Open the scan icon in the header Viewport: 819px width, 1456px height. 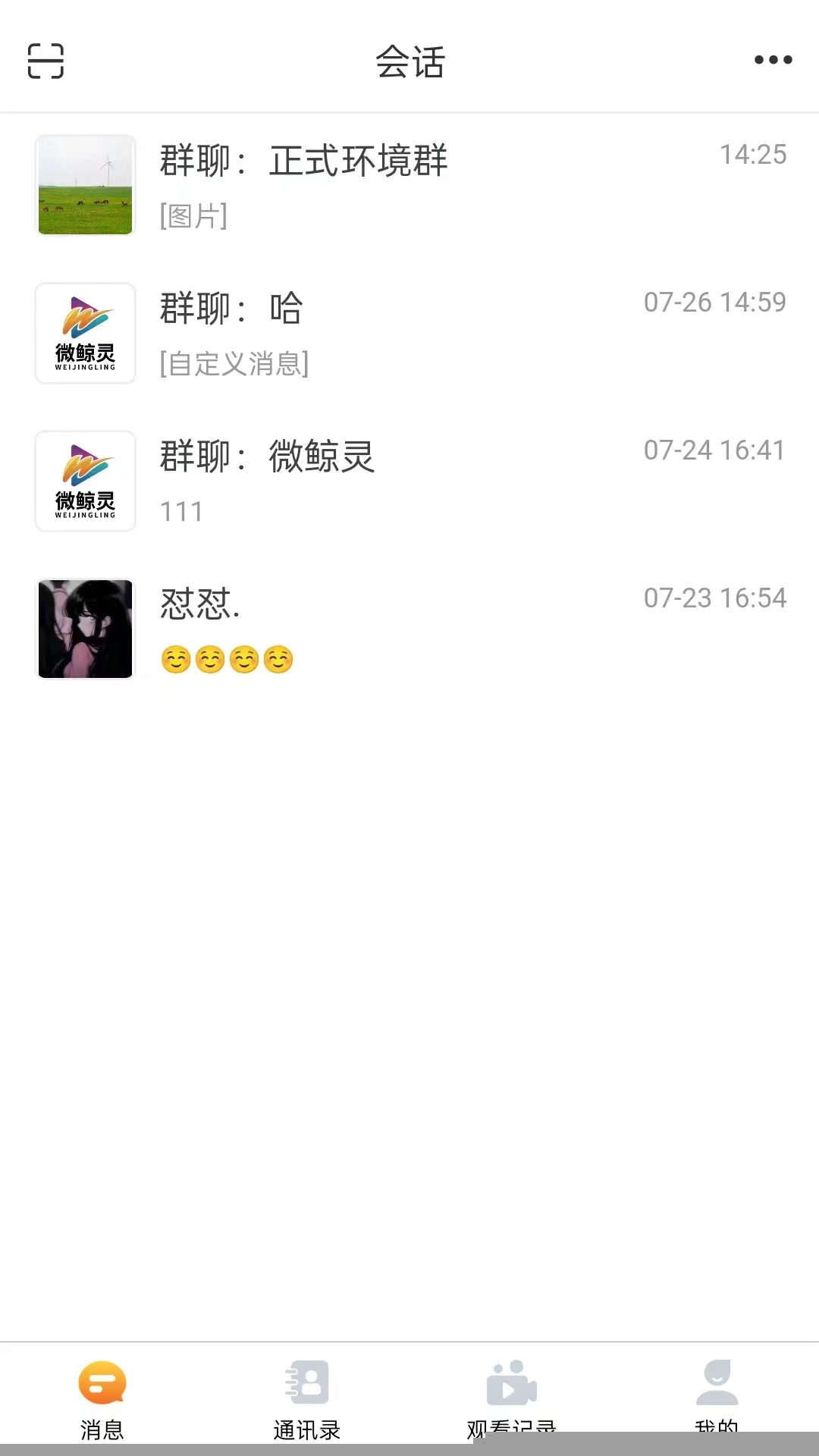tap(45, 61)
